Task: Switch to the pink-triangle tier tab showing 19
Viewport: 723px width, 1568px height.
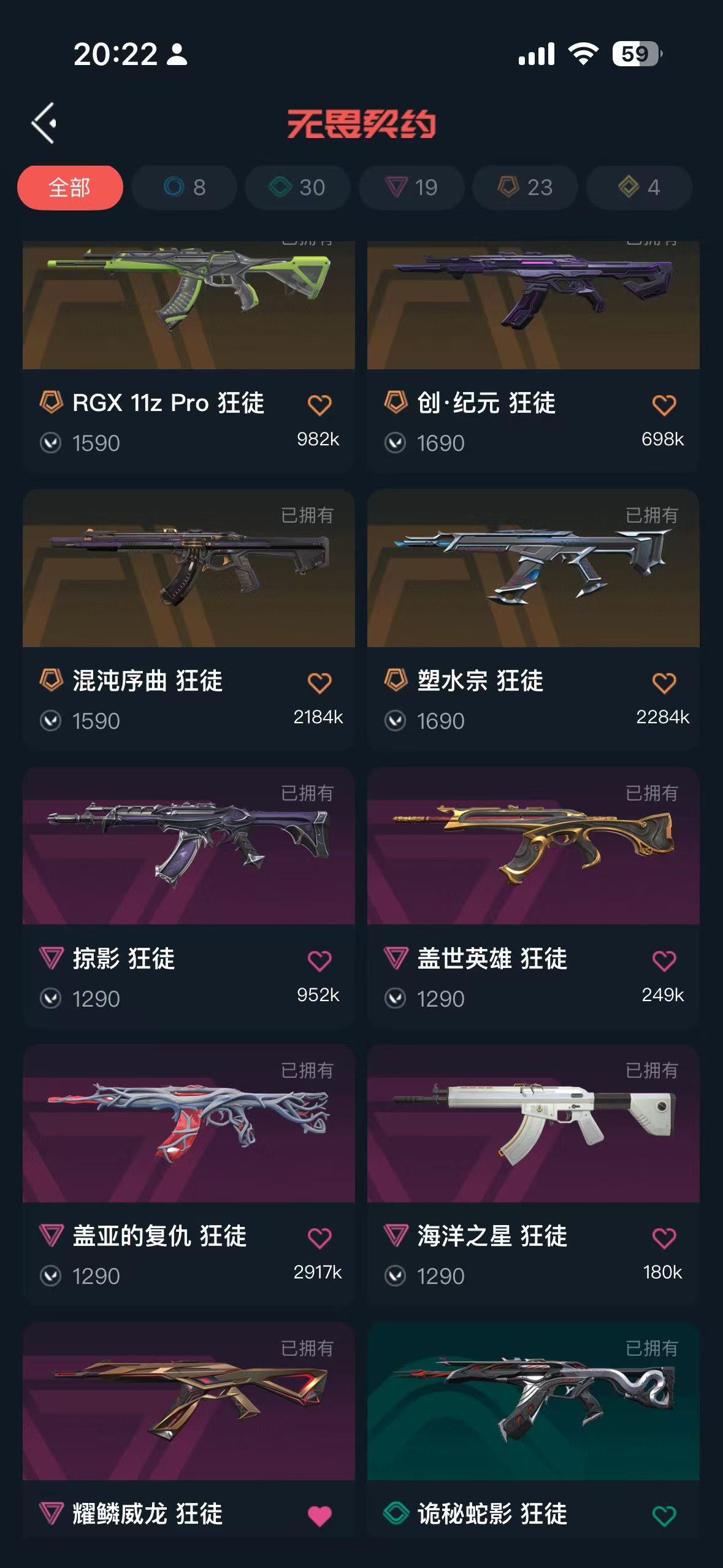Action: tap(411, 187)
